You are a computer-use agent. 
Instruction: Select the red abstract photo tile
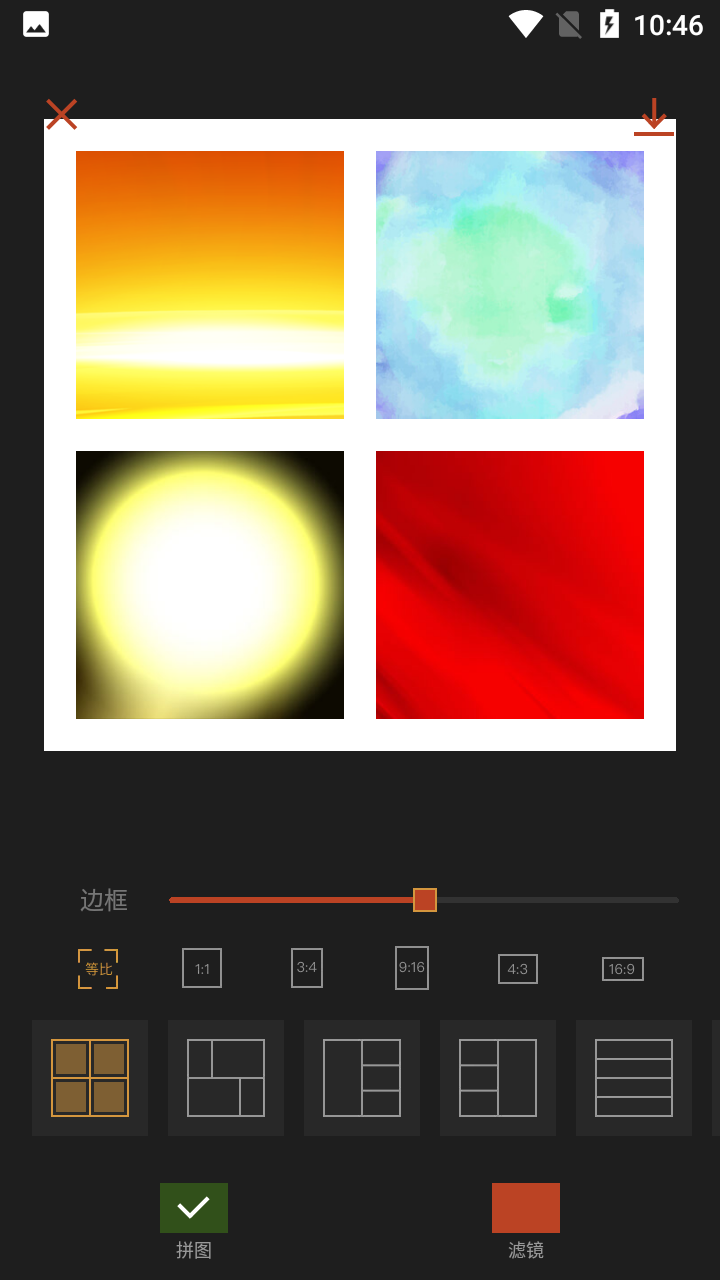point(510,585)
